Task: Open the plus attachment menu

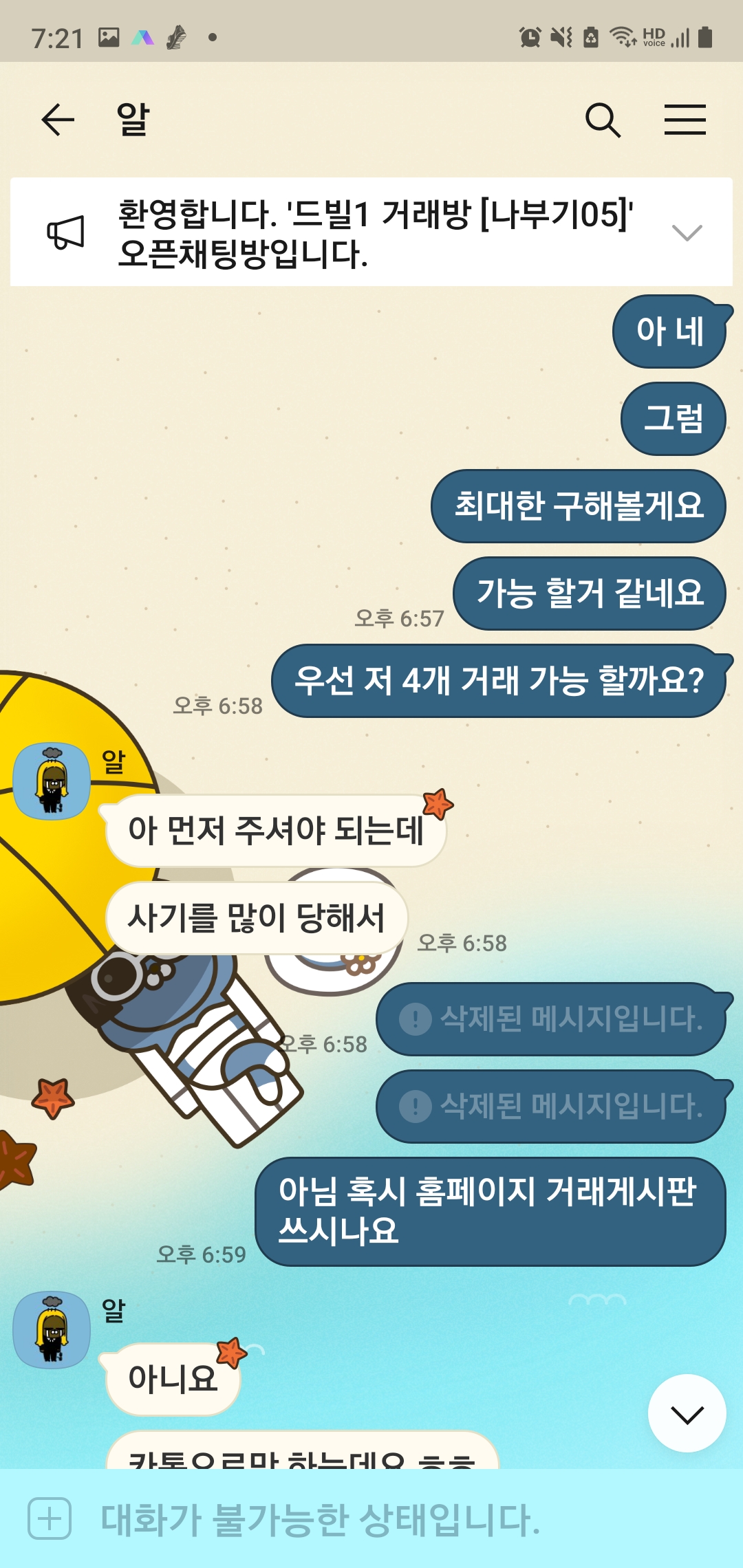Action: click(50, 1518)
